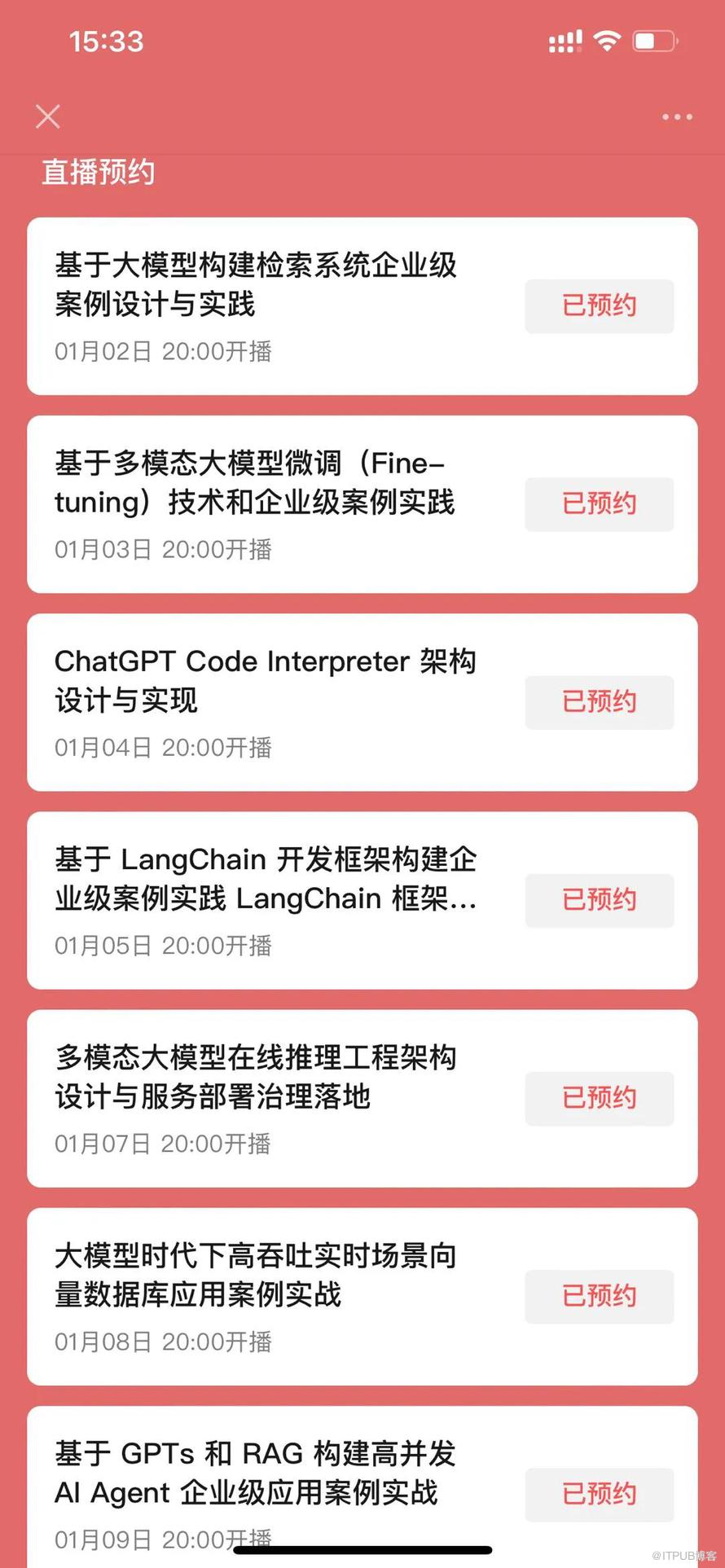Tap 已预约 for the LangChain 01月05日 stream
Screen dimensions: 725x1568
pyautogui.click(x=599, y=900)
